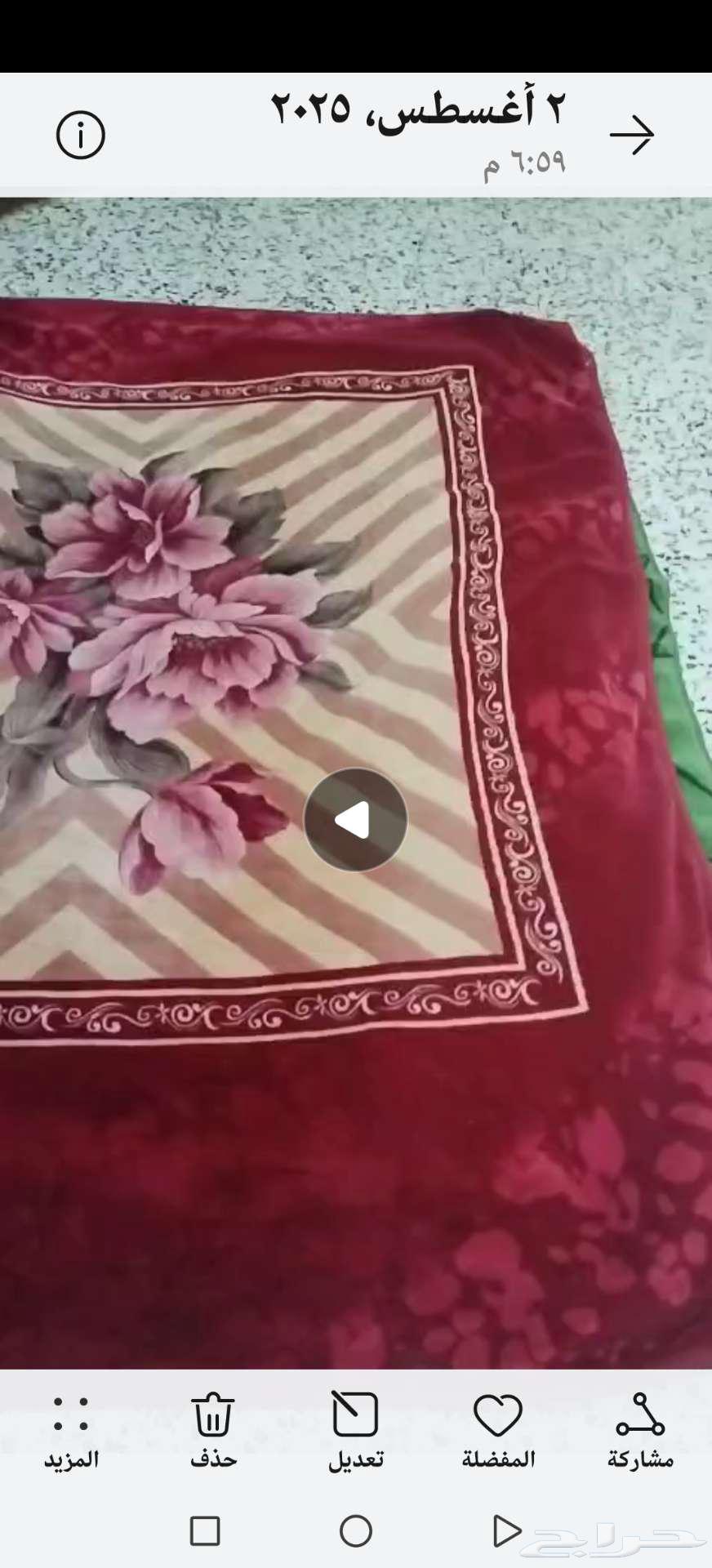Screen dimensions: 712x1568
Task: Open the info details icon
Action: click(80, 136)
